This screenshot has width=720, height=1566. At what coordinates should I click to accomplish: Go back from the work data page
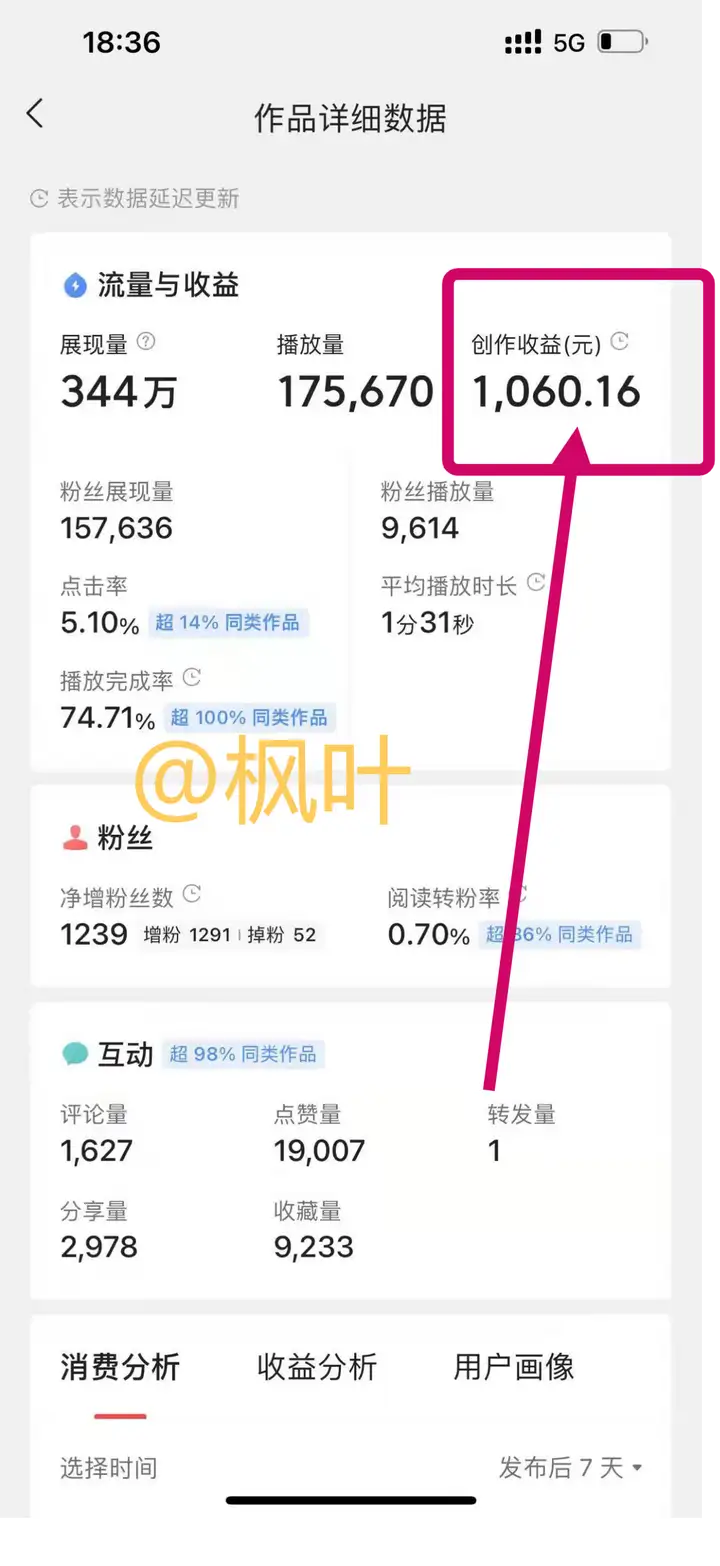click(35, 114)
